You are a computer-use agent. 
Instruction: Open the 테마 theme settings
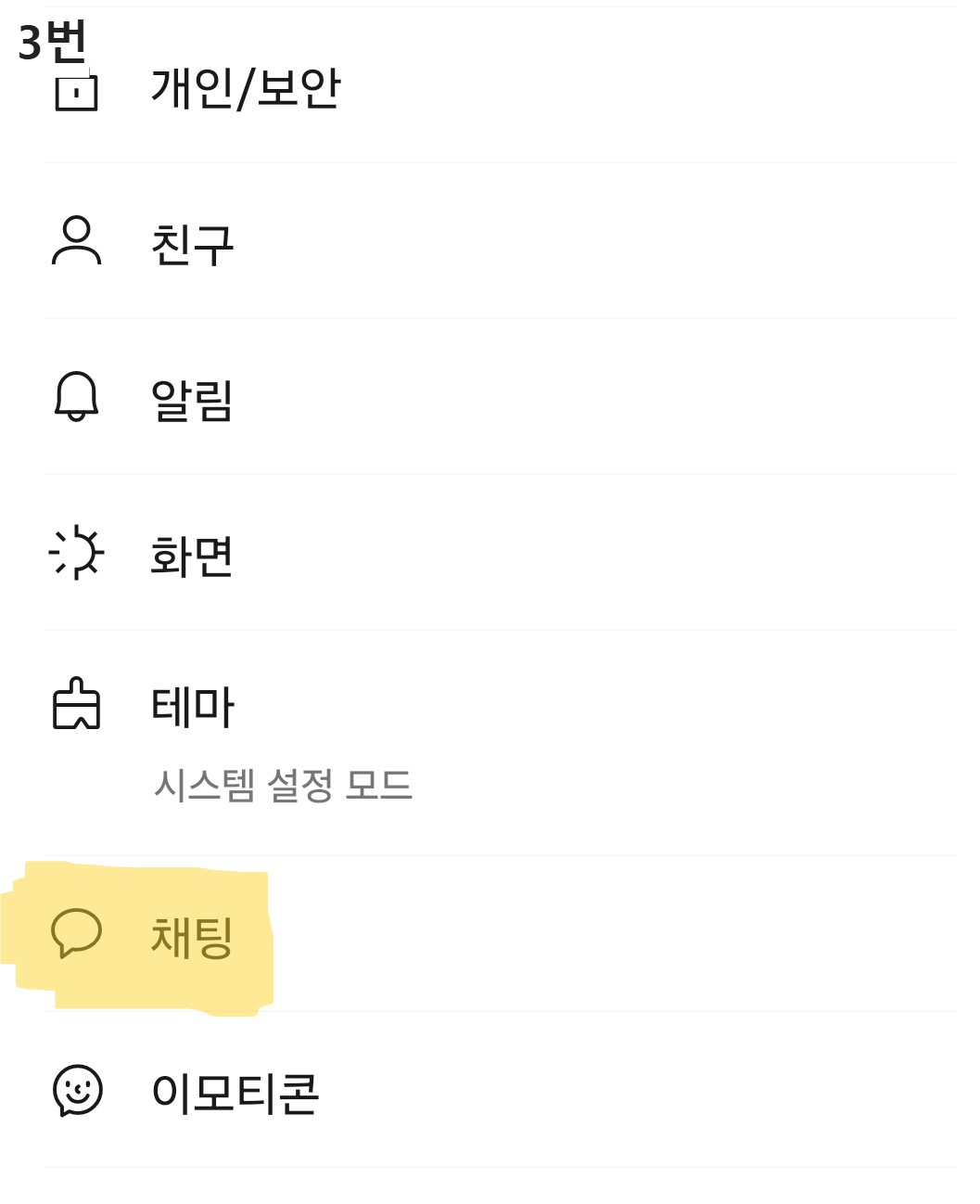point(191,705)
